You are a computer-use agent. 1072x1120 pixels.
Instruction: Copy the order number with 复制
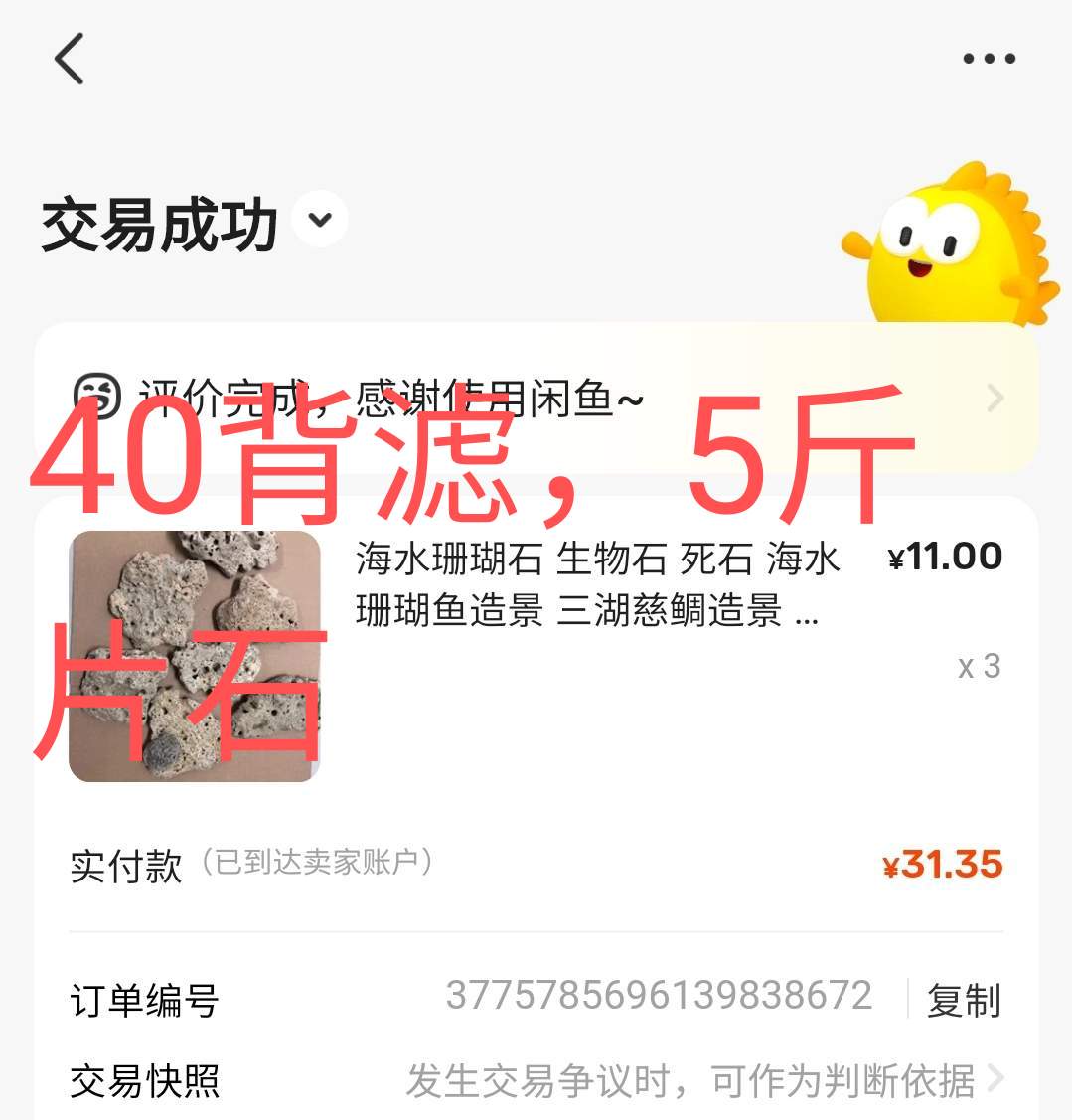963,1000
